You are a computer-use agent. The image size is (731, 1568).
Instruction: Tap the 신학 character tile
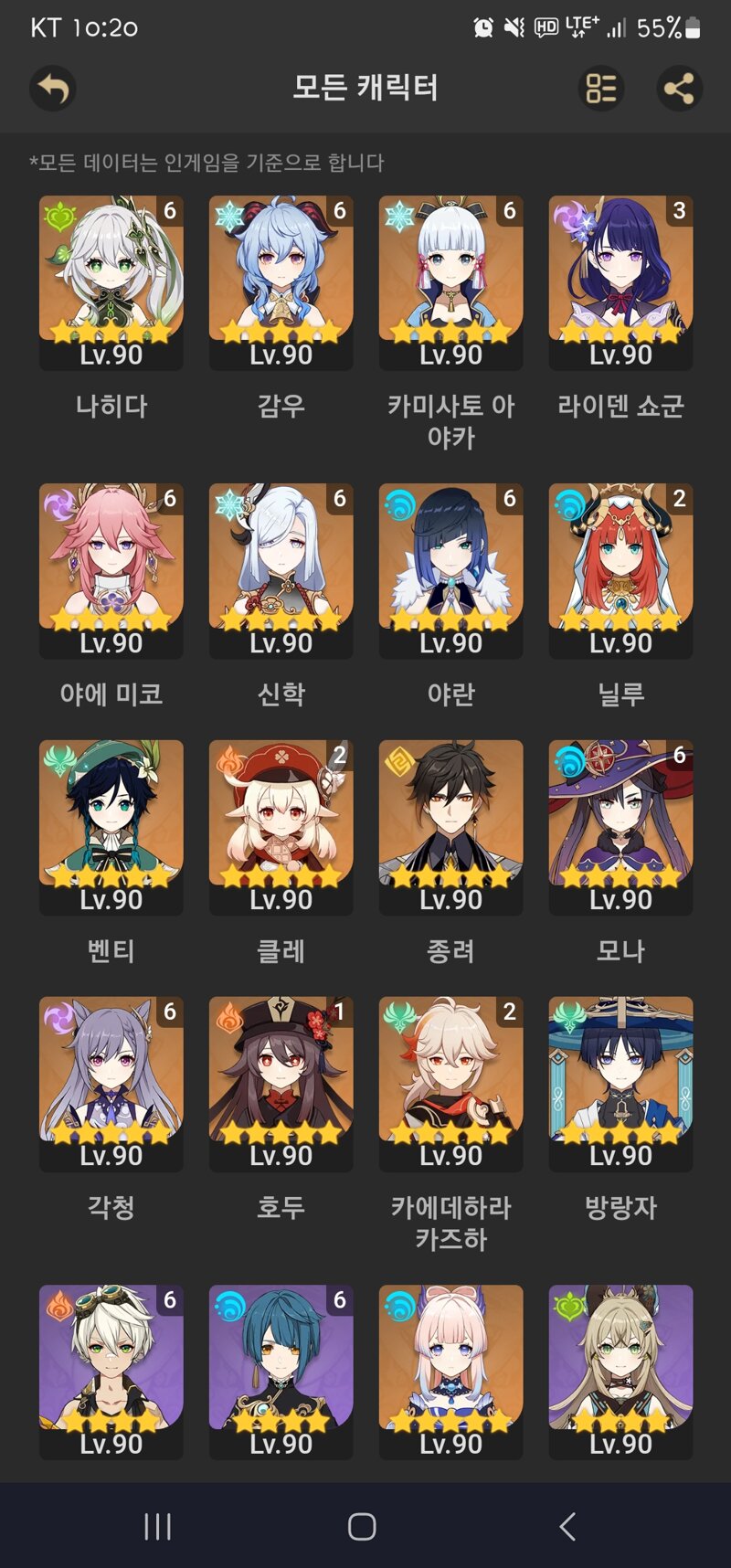(281, 571)
